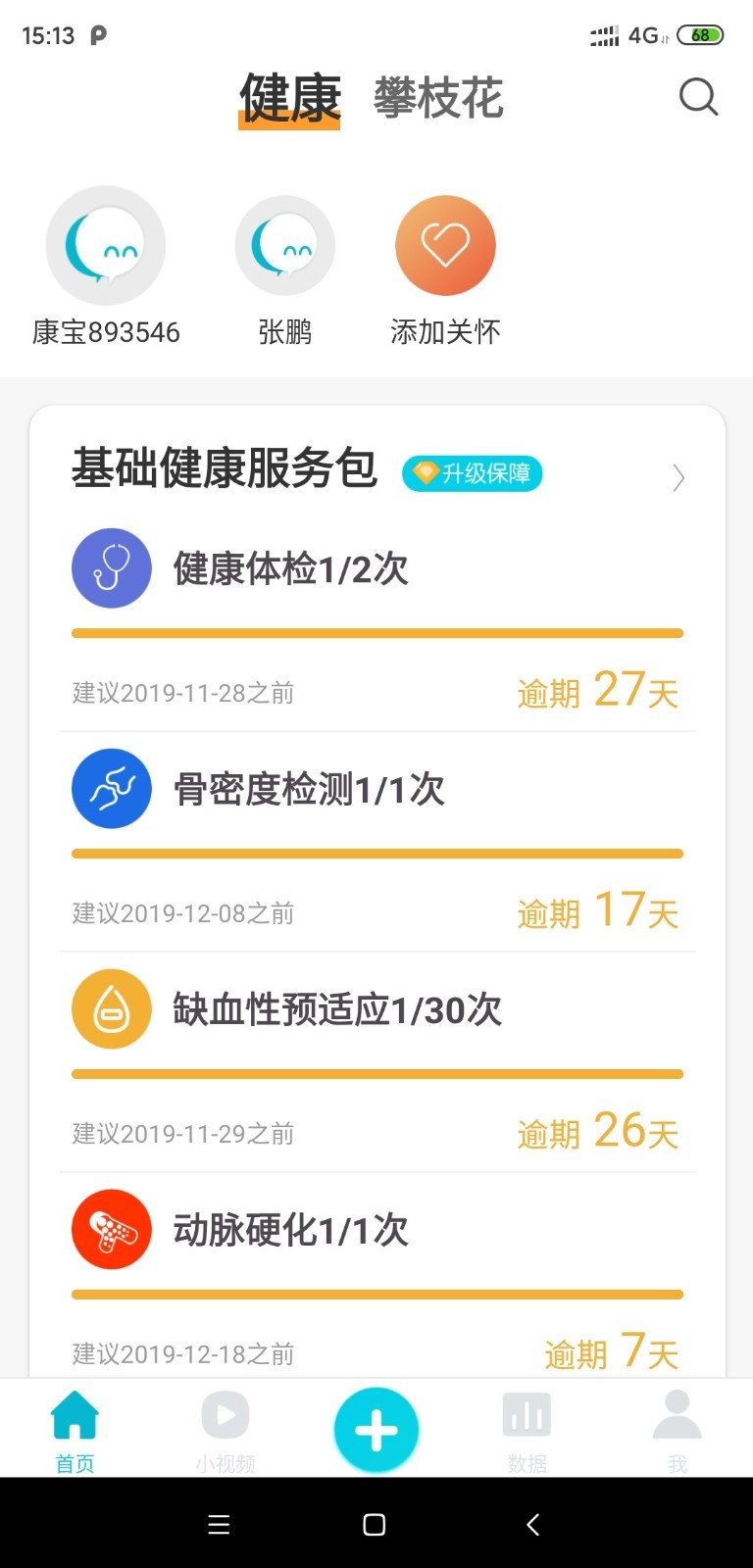
Task: Open the 健康体检1/2次 item
Action: tap(290, 569)
